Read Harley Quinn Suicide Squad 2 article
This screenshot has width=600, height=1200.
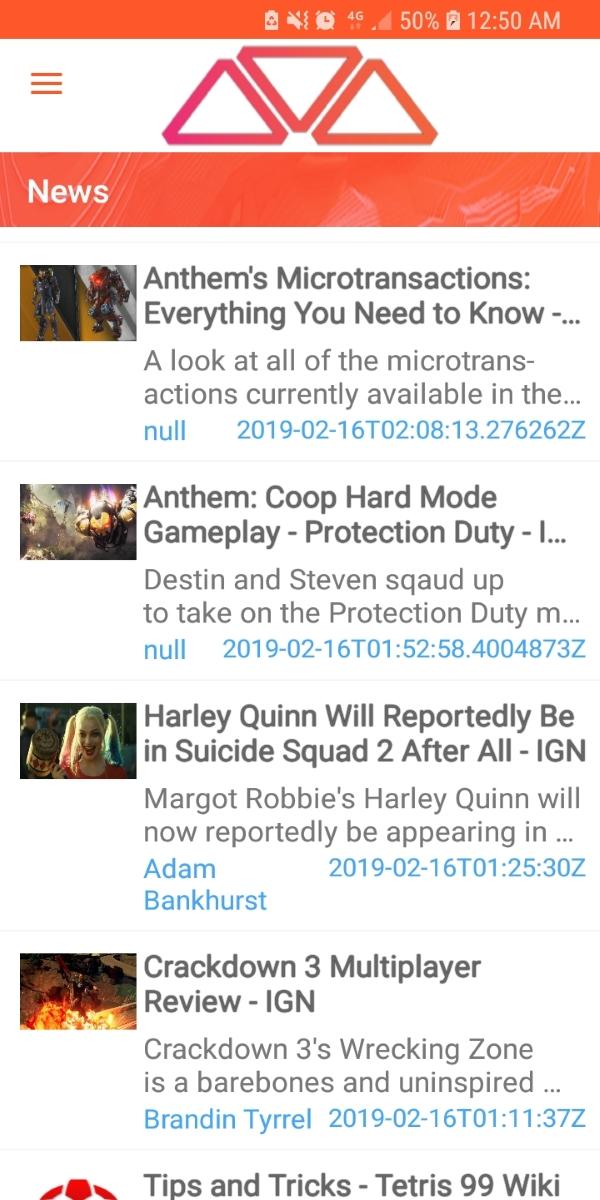click(364, 734)
